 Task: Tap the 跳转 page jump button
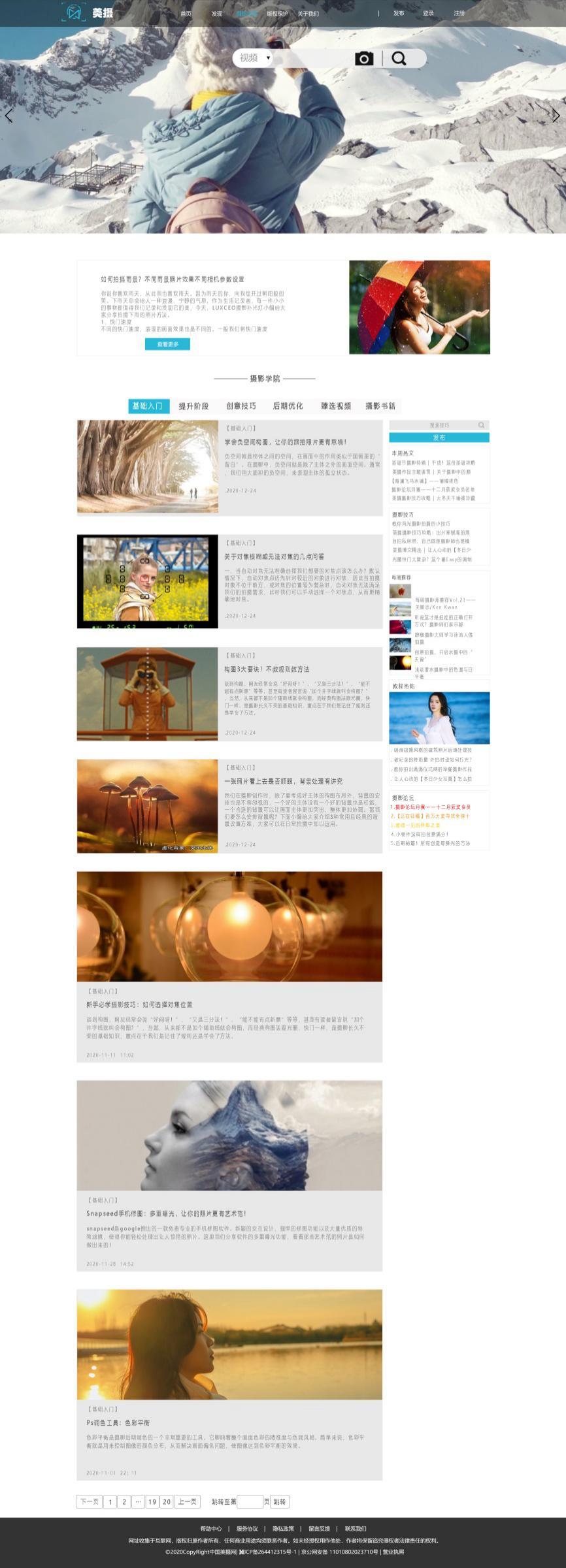point(280,1501)
